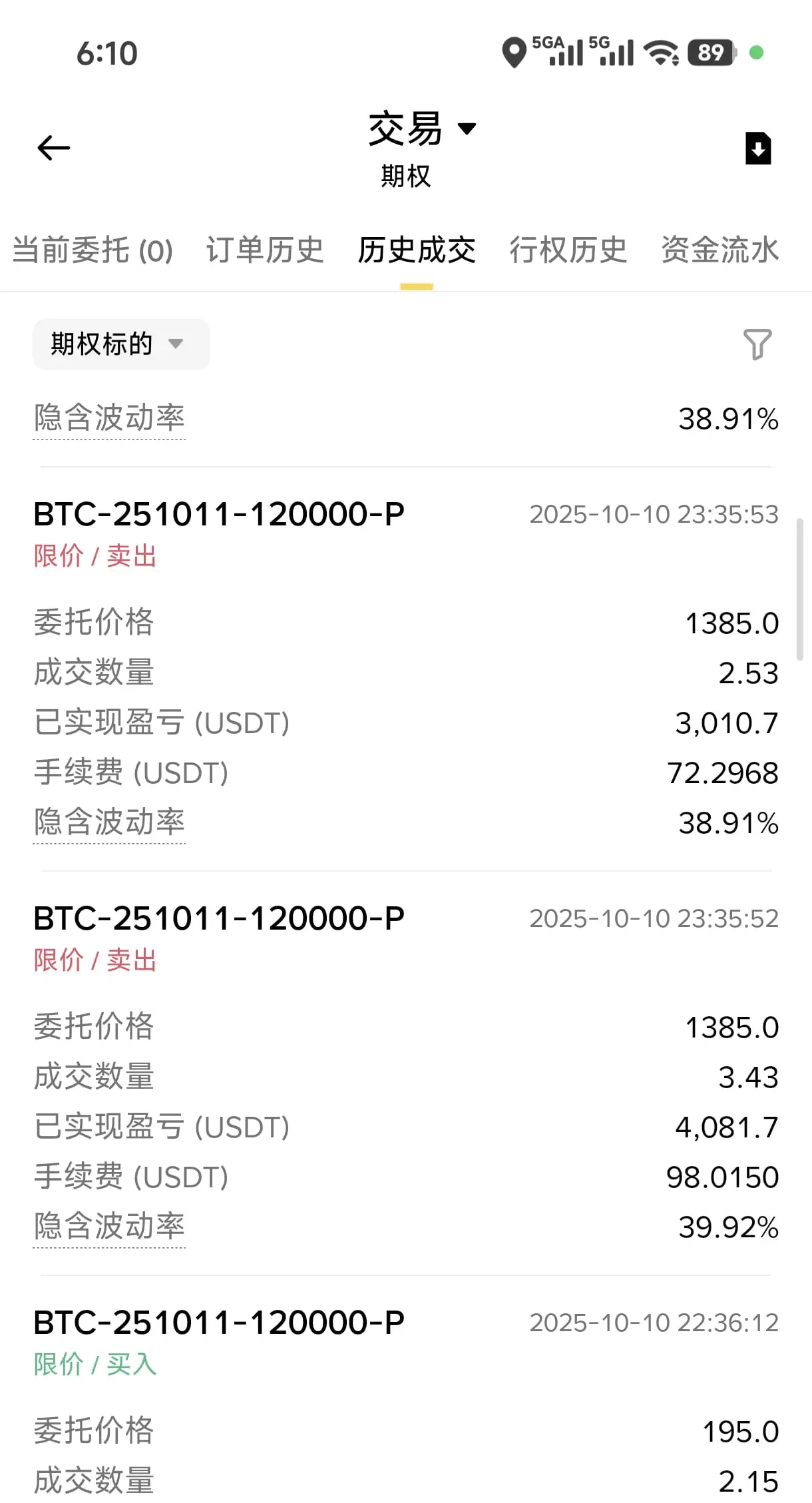
Task: Switch to the 行权历史 tab
Action: 568,251
